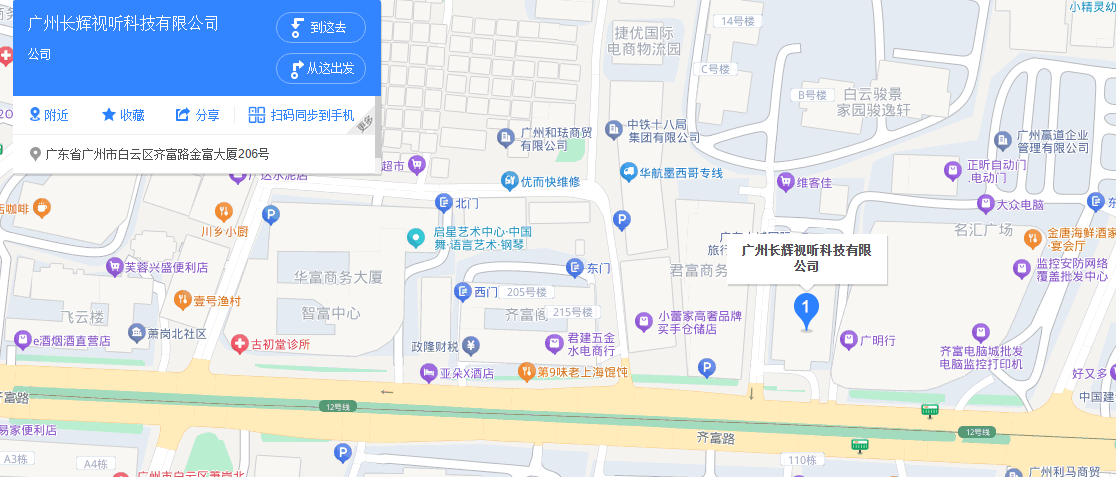Tap 从这出发 to start from here

tap(320, 69)
